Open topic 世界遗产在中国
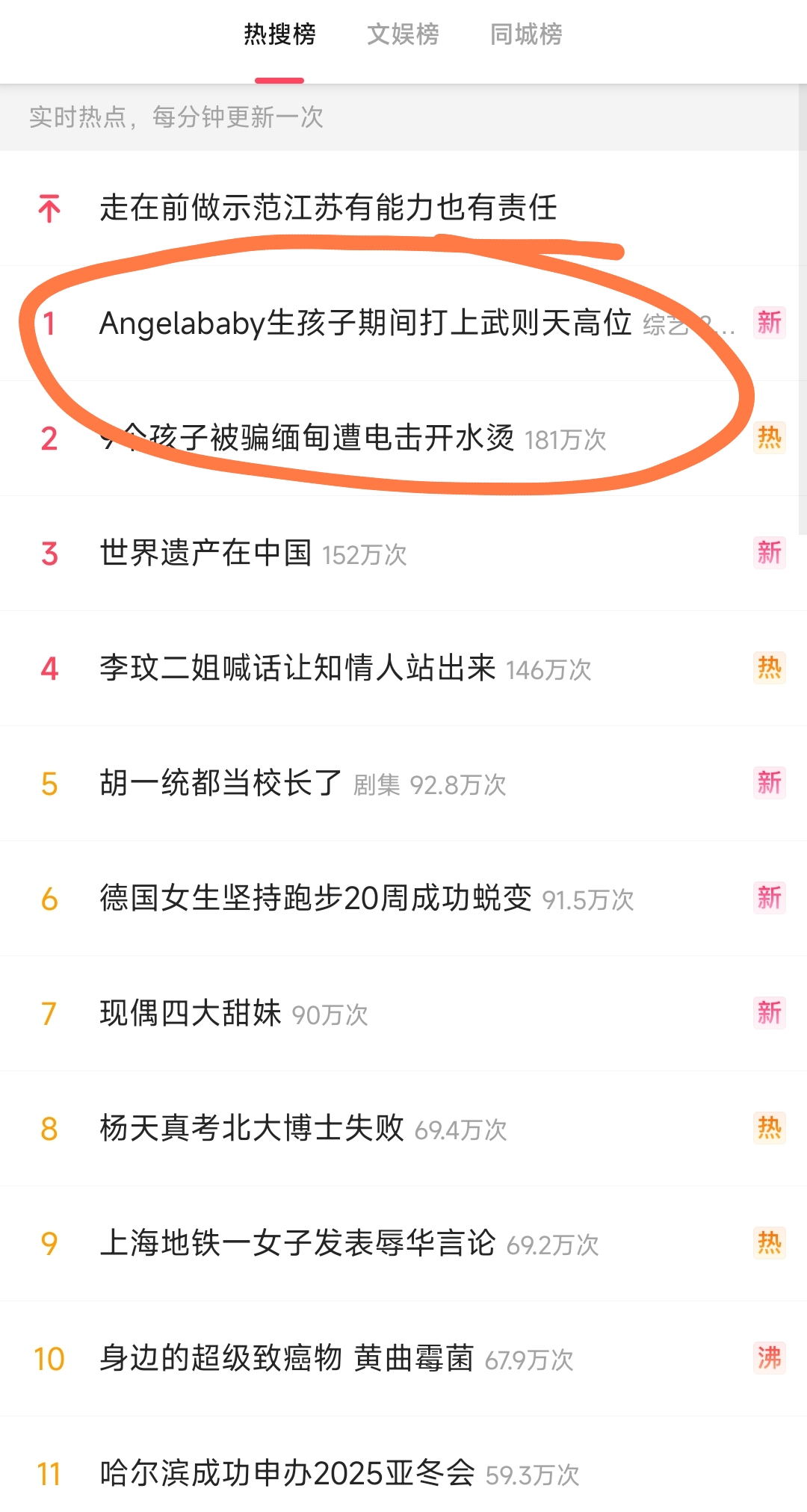The width and height of the screenshot is (807, 1512). pos(205,554)
